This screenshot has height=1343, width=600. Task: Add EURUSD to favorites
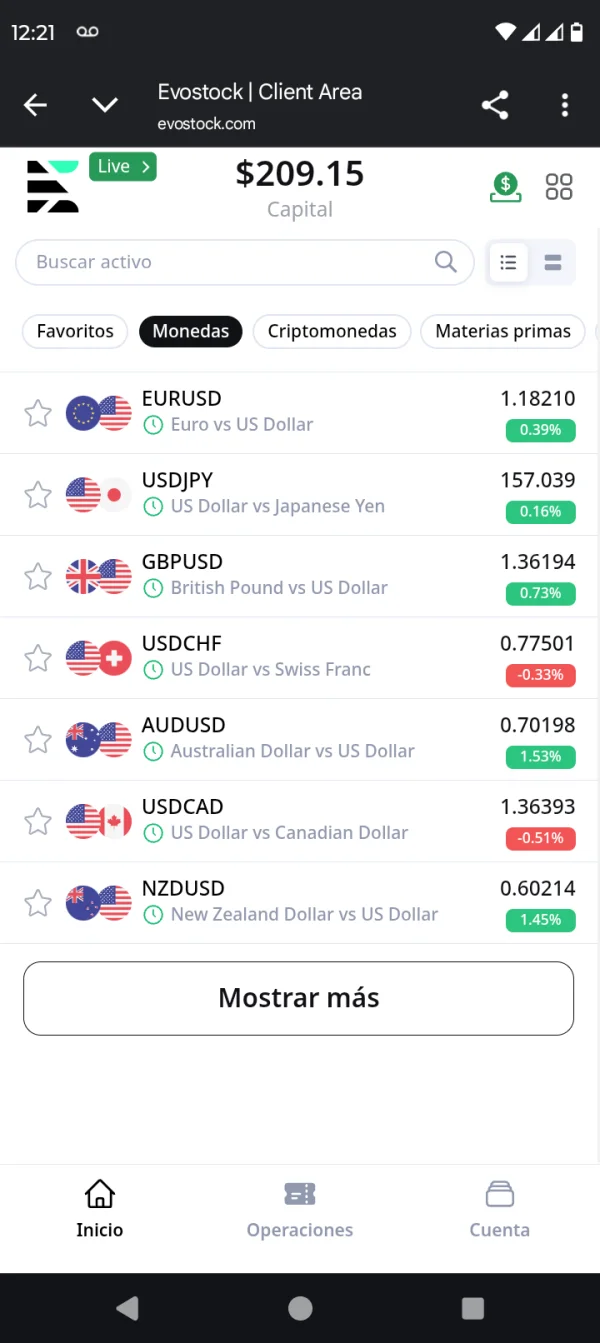[38, 413]
